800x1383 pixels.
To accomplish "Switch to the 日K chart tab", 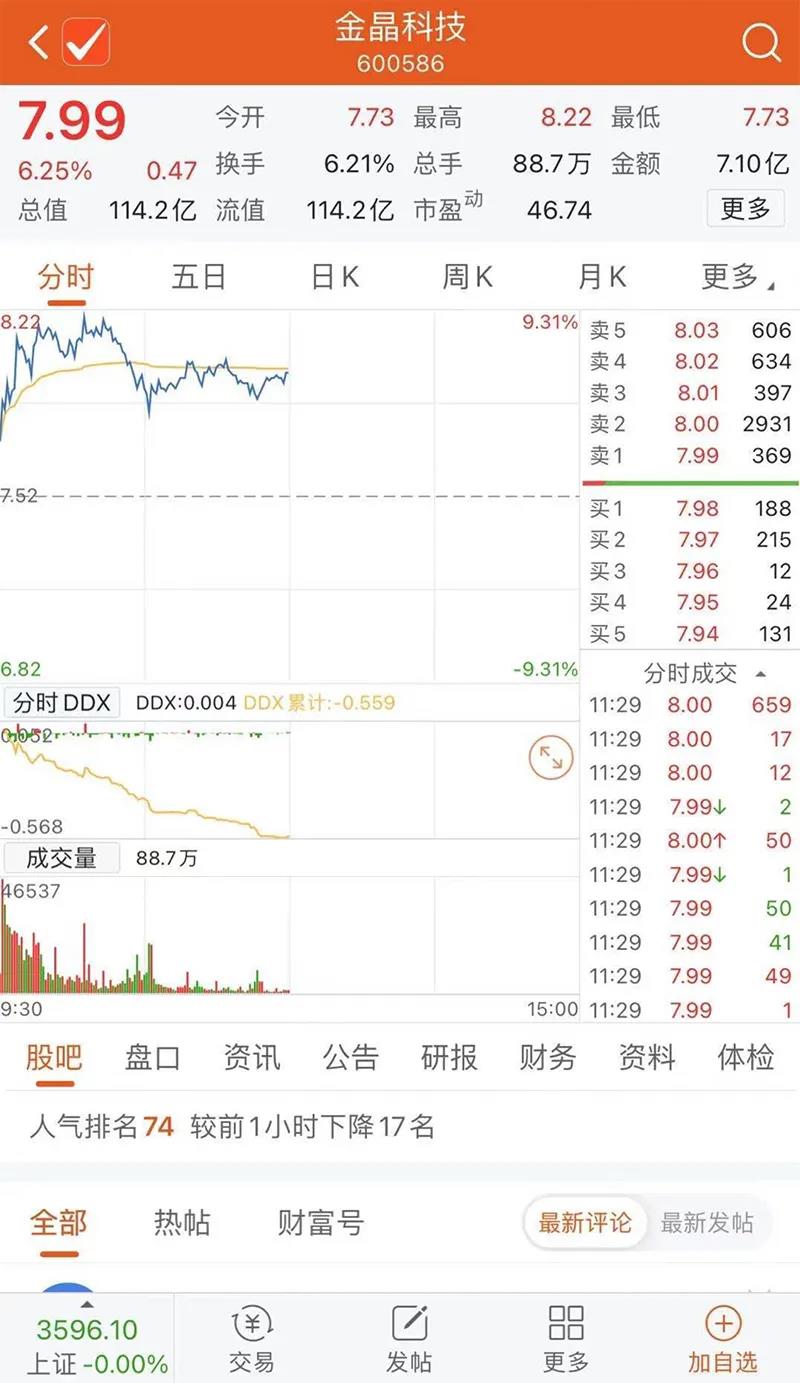I will [334, 277].
